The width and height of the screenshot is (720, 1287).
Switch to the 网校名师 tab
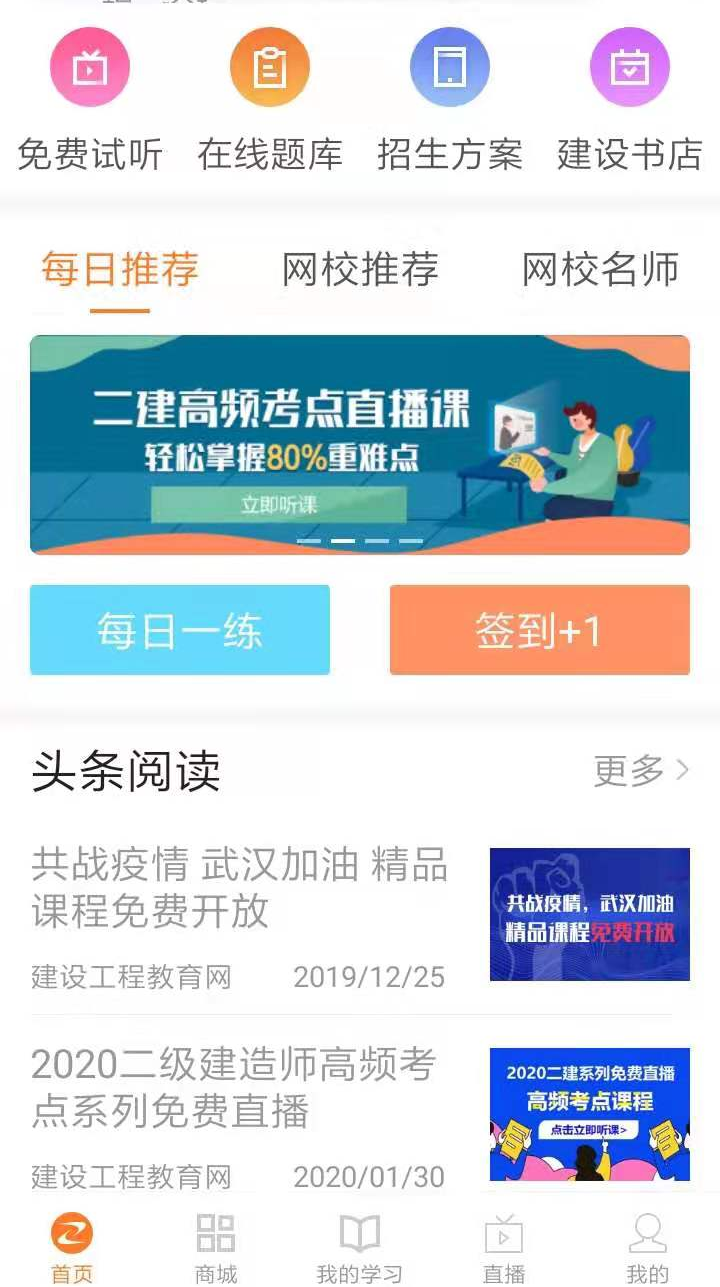coord(600,270)
